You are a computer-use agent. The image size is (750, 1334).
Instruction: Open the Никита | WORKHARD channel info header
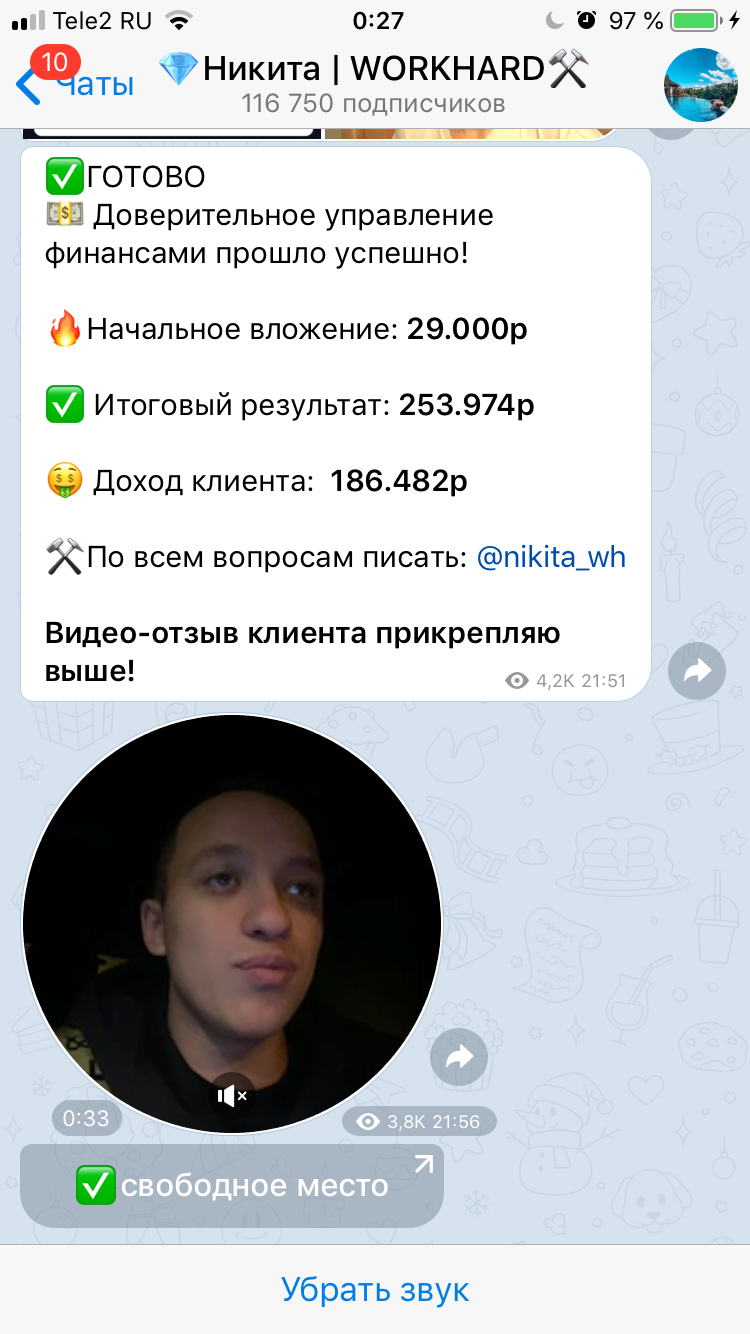(373, 83)
